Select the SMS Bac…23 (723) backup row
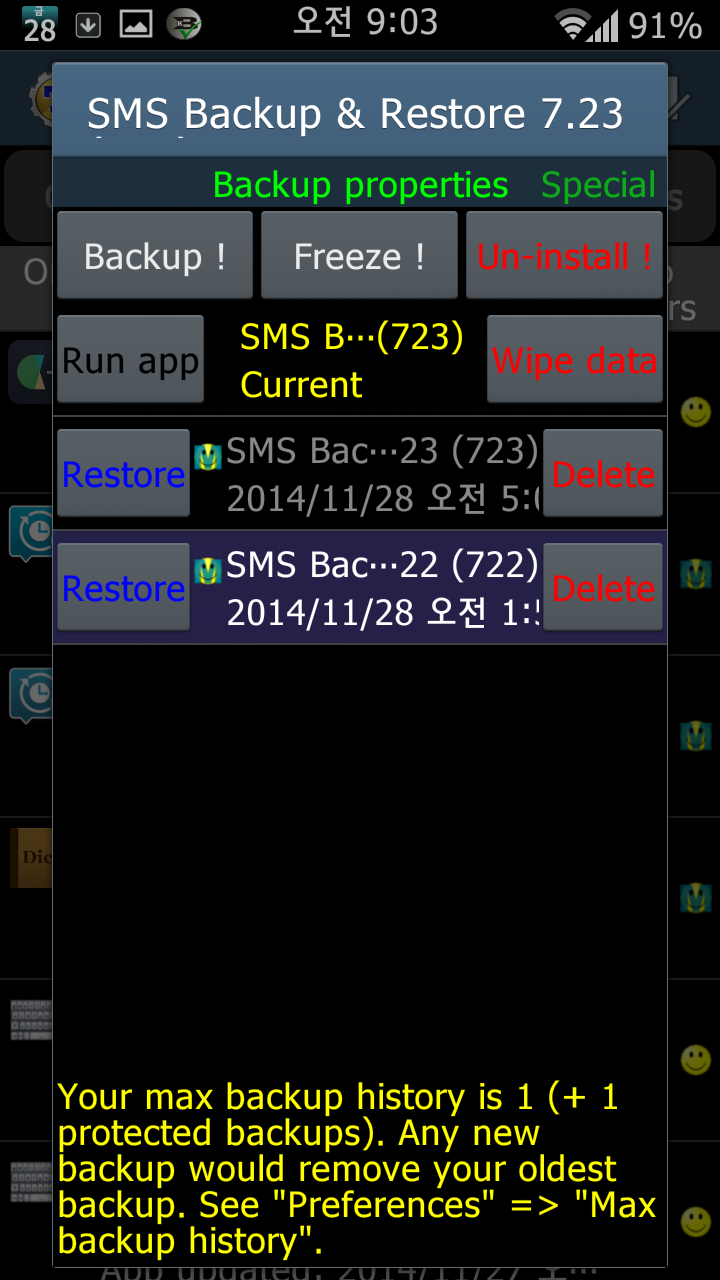The image size is (720, 1280). click(380, 474)
